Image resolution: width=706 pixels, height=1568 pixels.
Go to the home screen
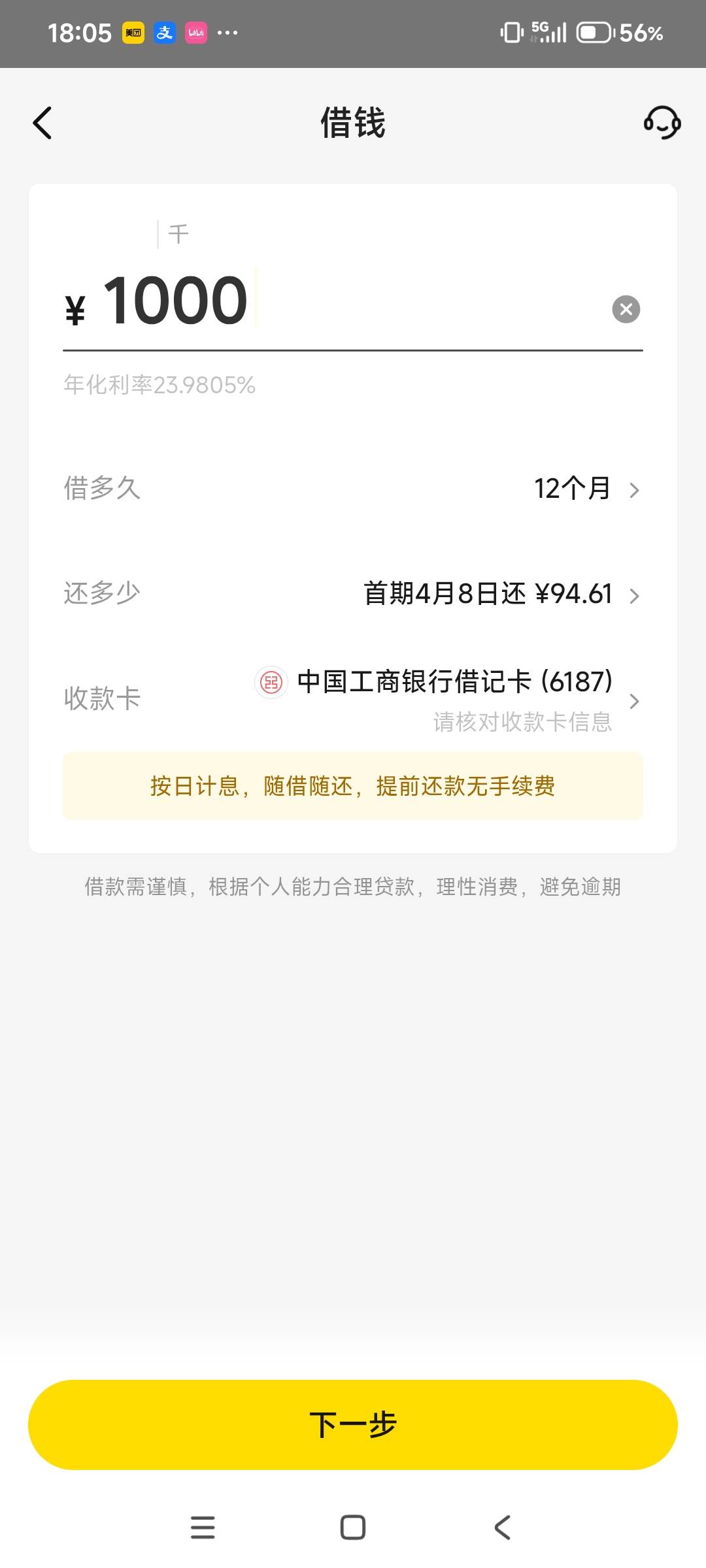point(353,1527)
